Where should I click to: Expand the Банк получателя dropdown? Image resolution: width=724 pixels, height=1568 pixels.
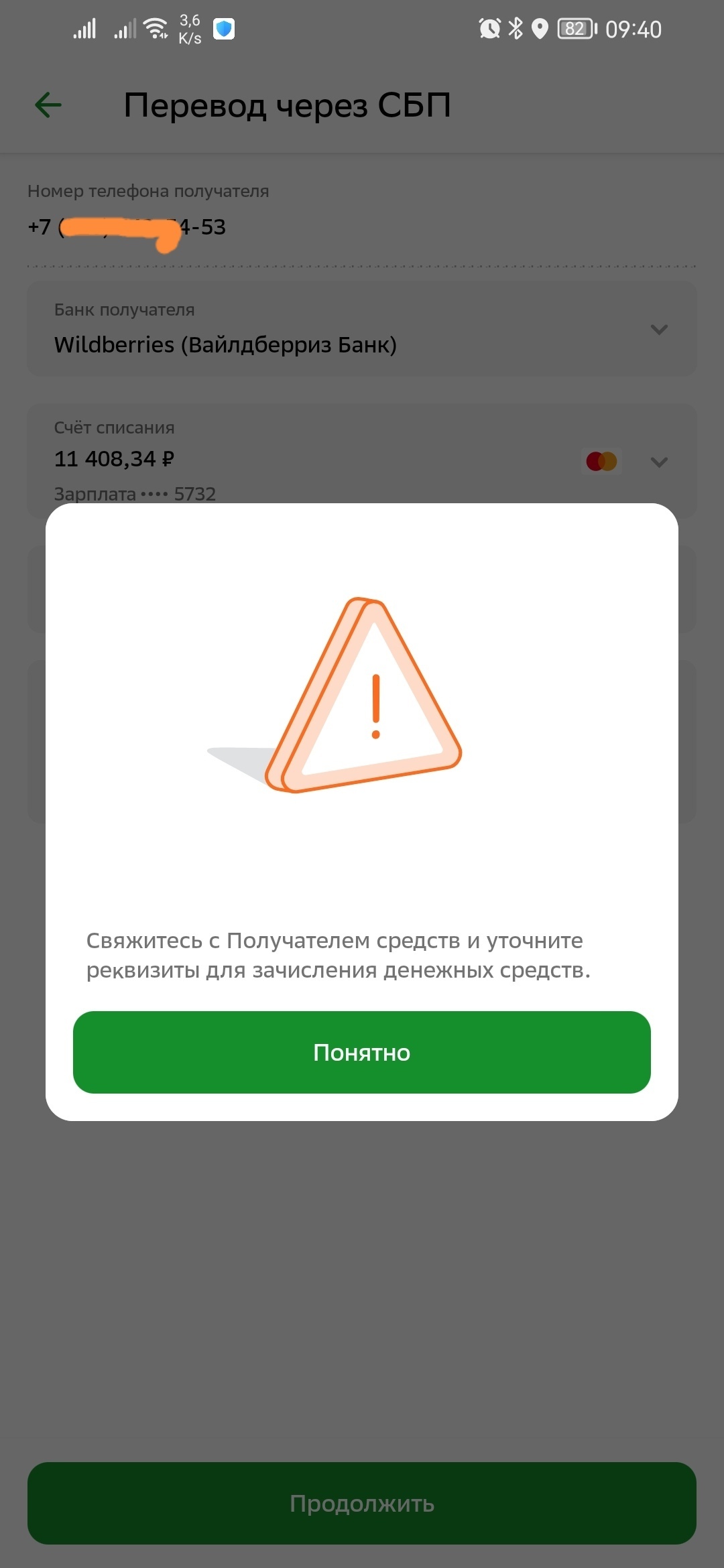click(658, 329)
